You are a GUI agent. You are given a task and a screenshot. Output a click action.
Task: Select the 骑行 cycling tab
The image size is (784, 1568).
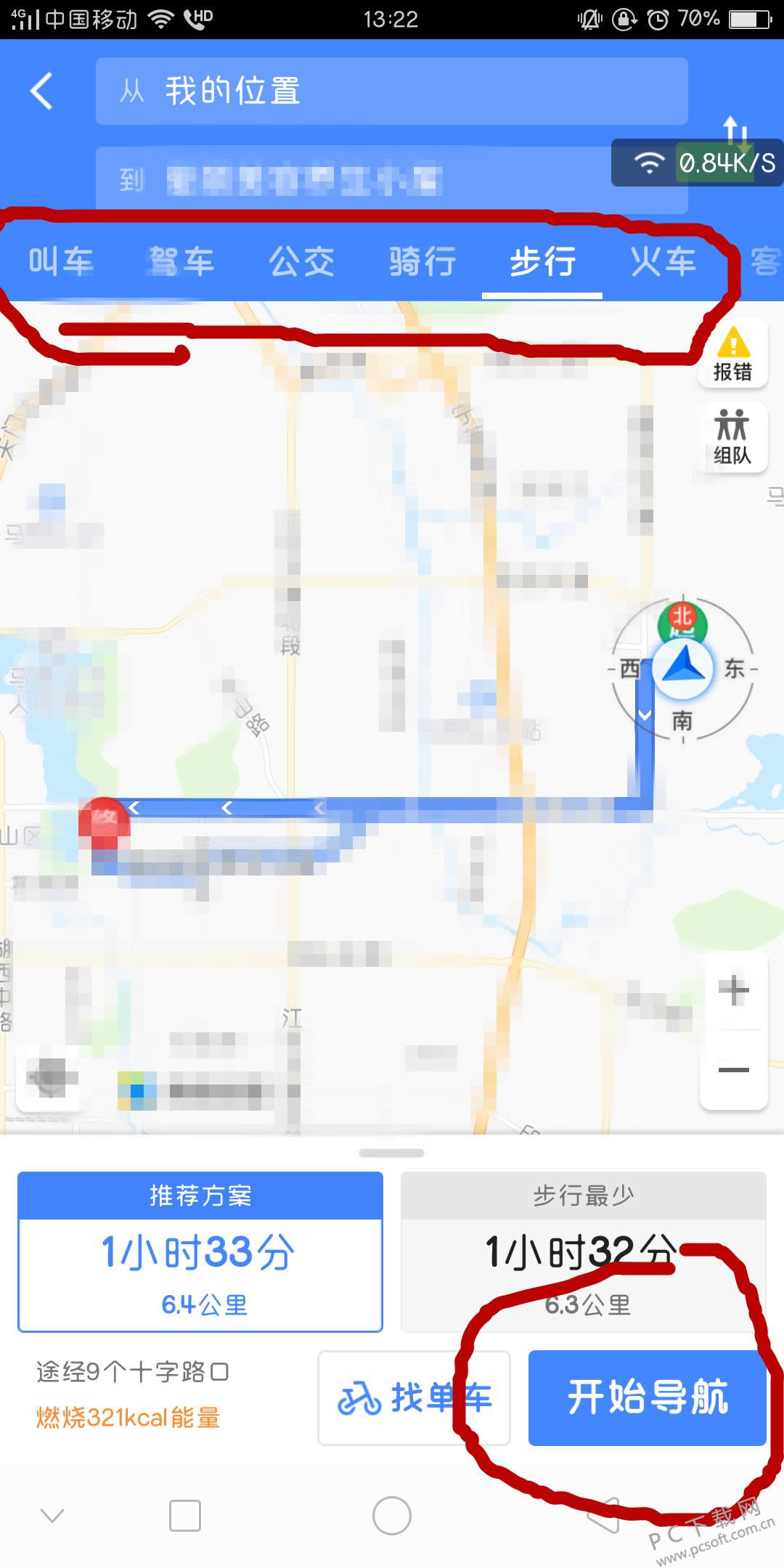coord(422,261)
